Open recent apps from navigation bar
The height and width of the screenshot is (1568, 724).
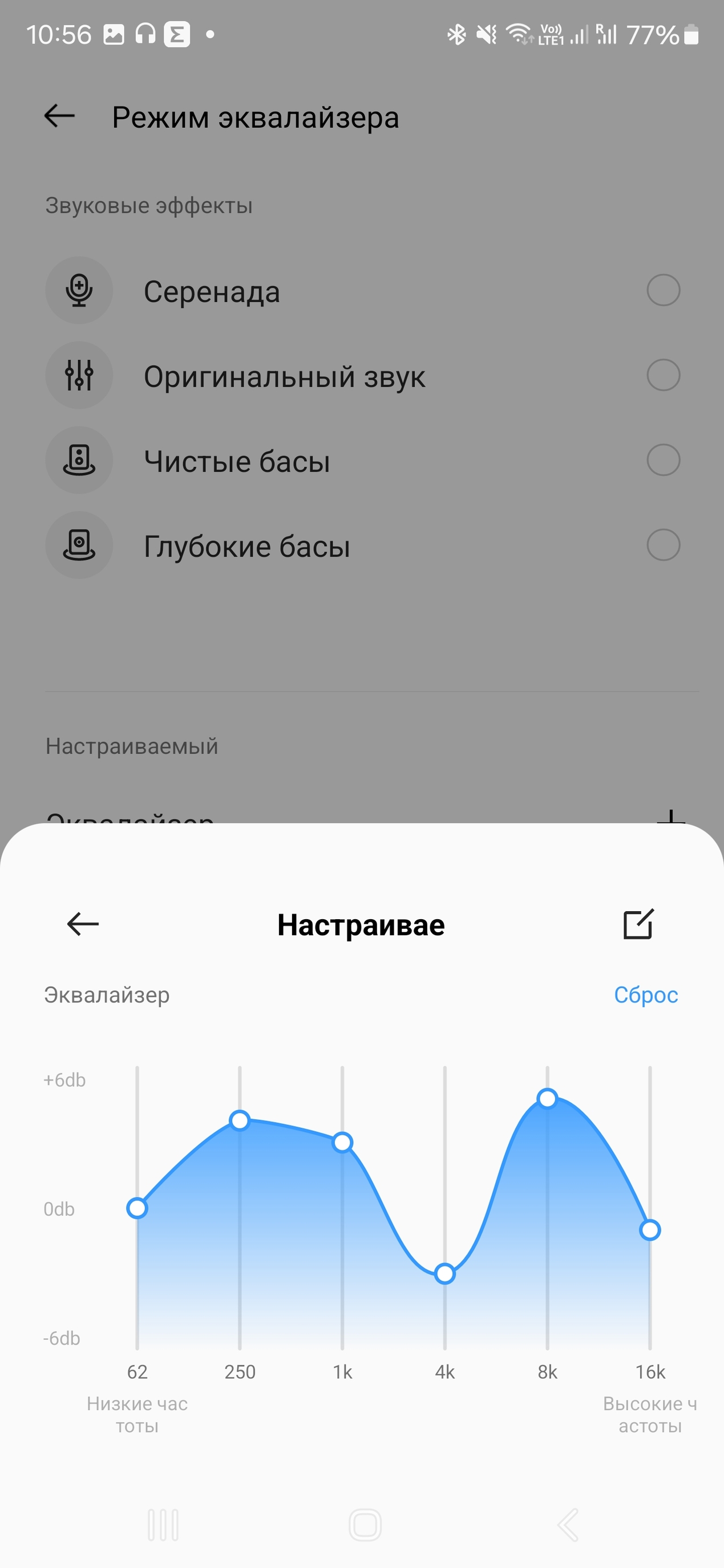click(163, 1525)
